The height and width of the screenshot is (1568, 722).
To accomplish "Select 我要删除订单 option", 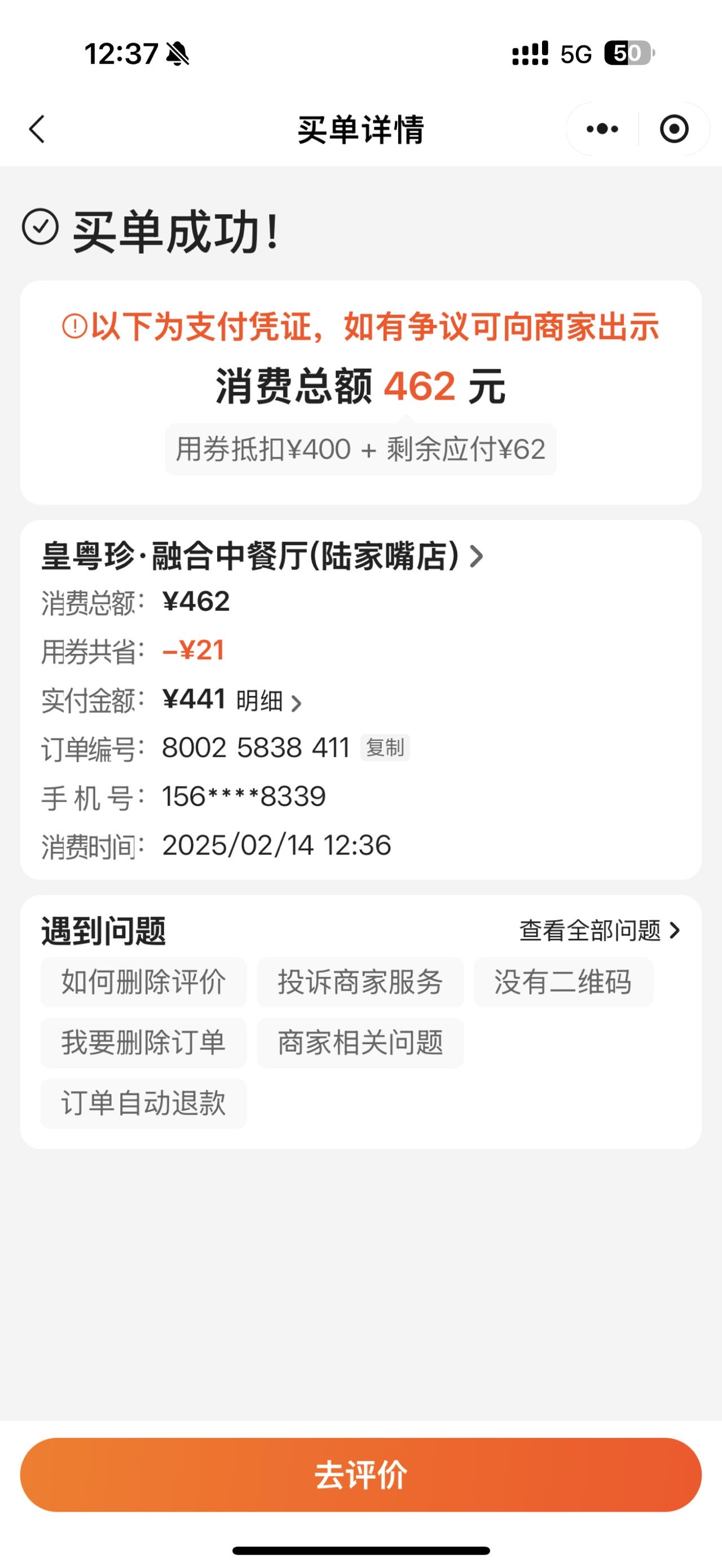I will (144, 1043).
